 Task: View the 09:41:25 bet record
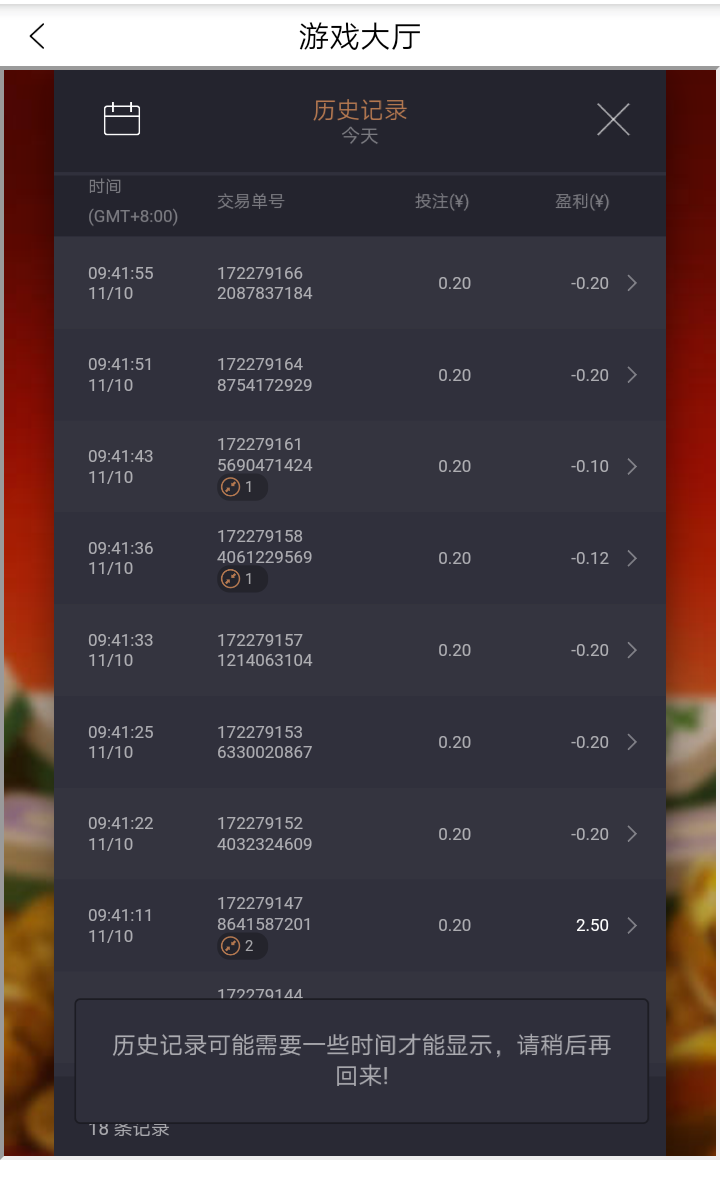[360, 742]
